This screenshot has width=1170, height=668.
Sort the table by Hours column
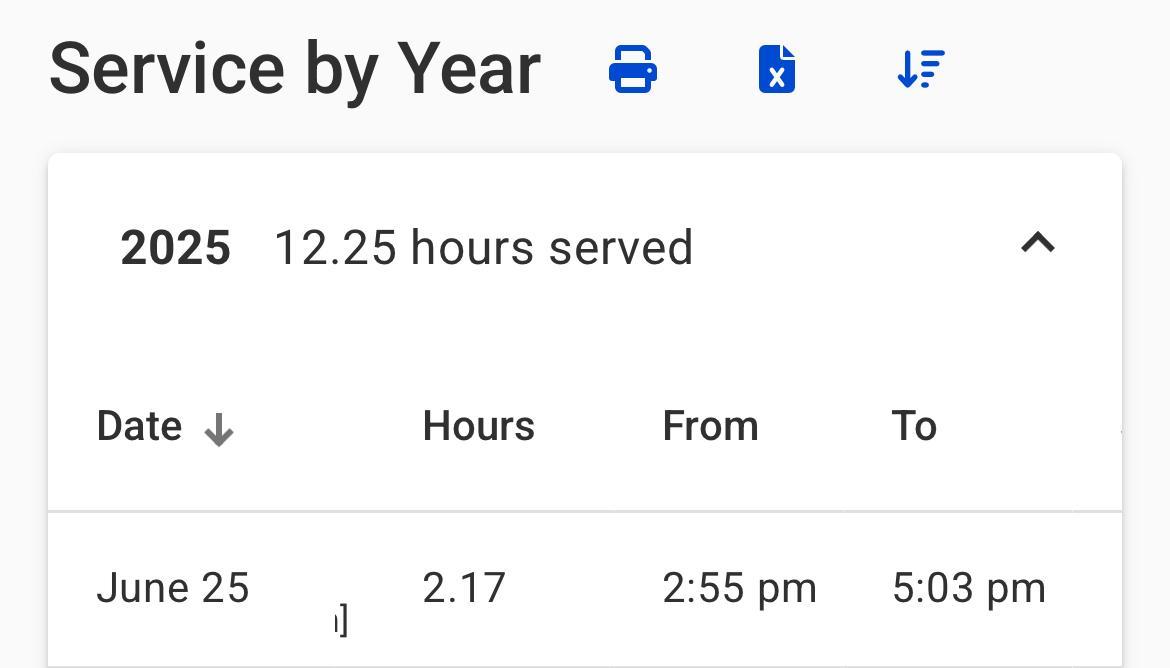click(478, 427)
